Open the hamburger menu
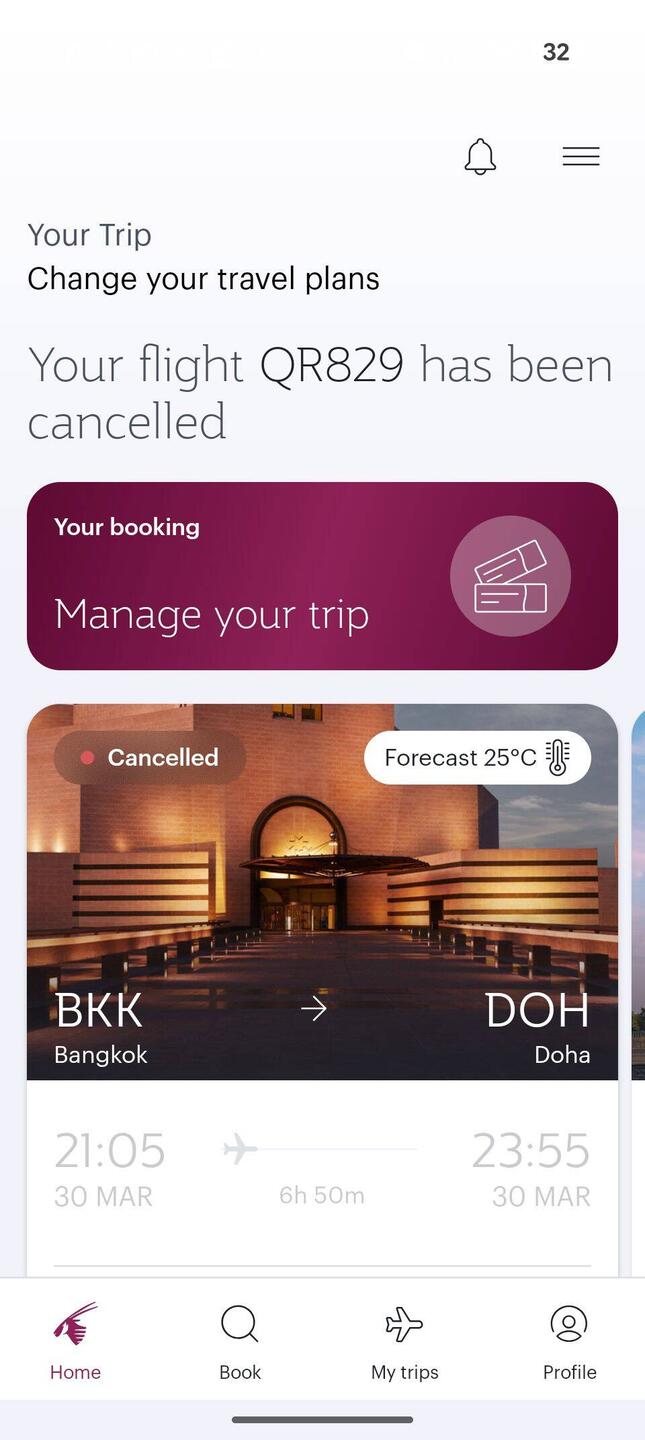 (580, 156)
